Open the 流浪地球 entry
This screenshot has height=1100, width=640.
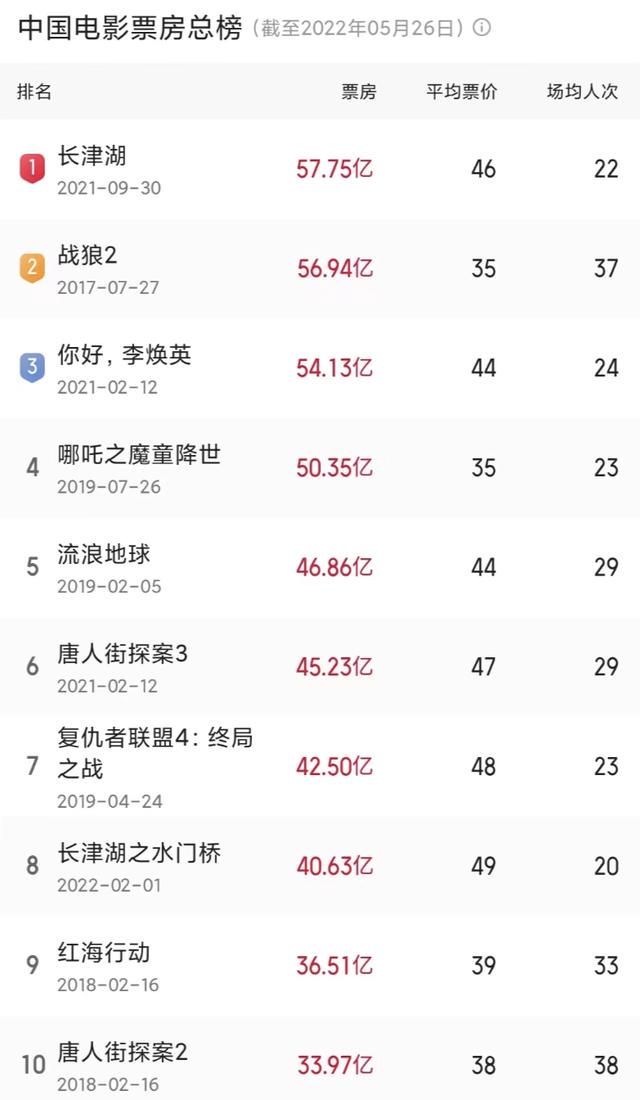320,568
